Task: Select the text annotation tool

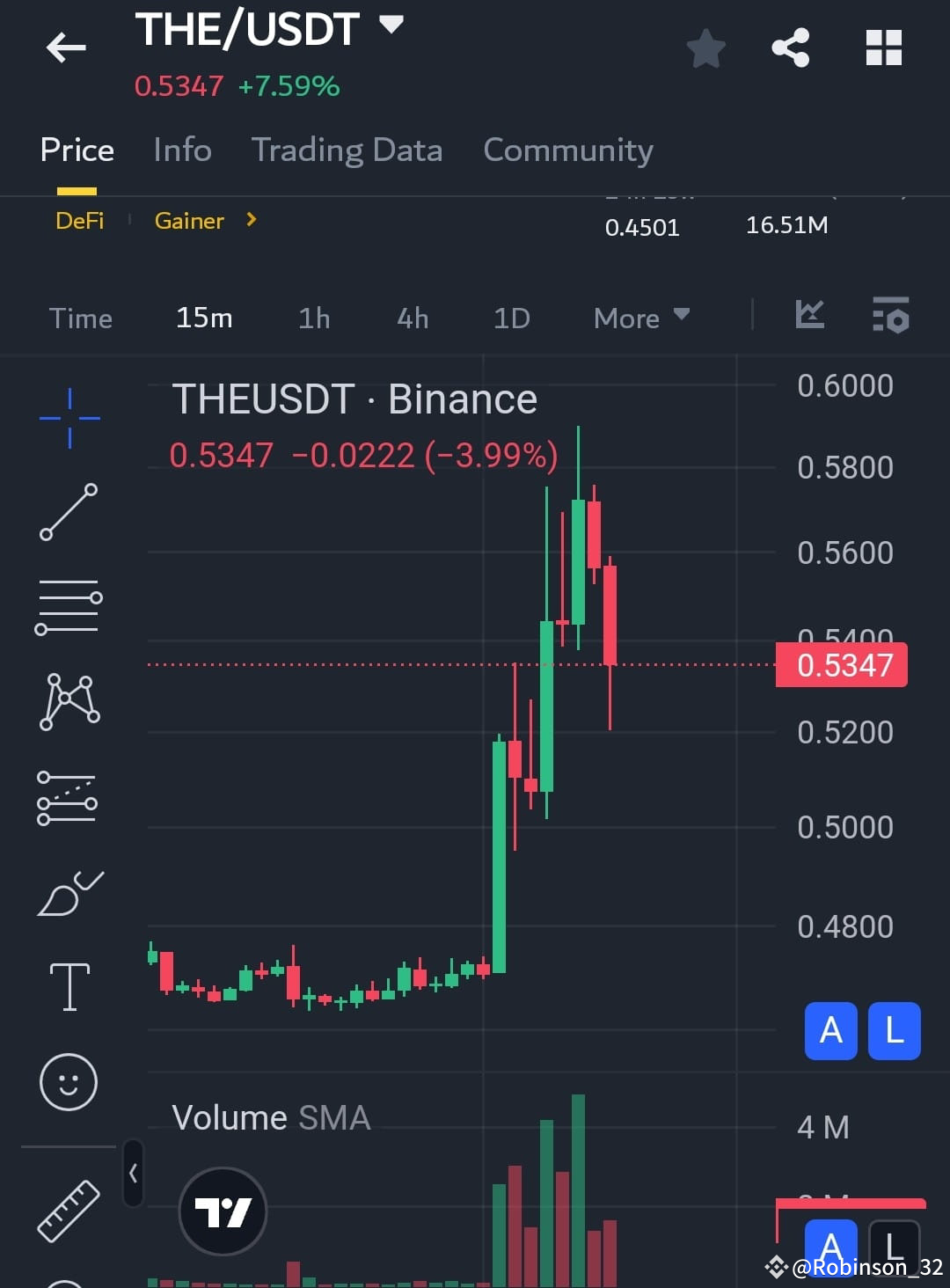Action: click(69, 985)
